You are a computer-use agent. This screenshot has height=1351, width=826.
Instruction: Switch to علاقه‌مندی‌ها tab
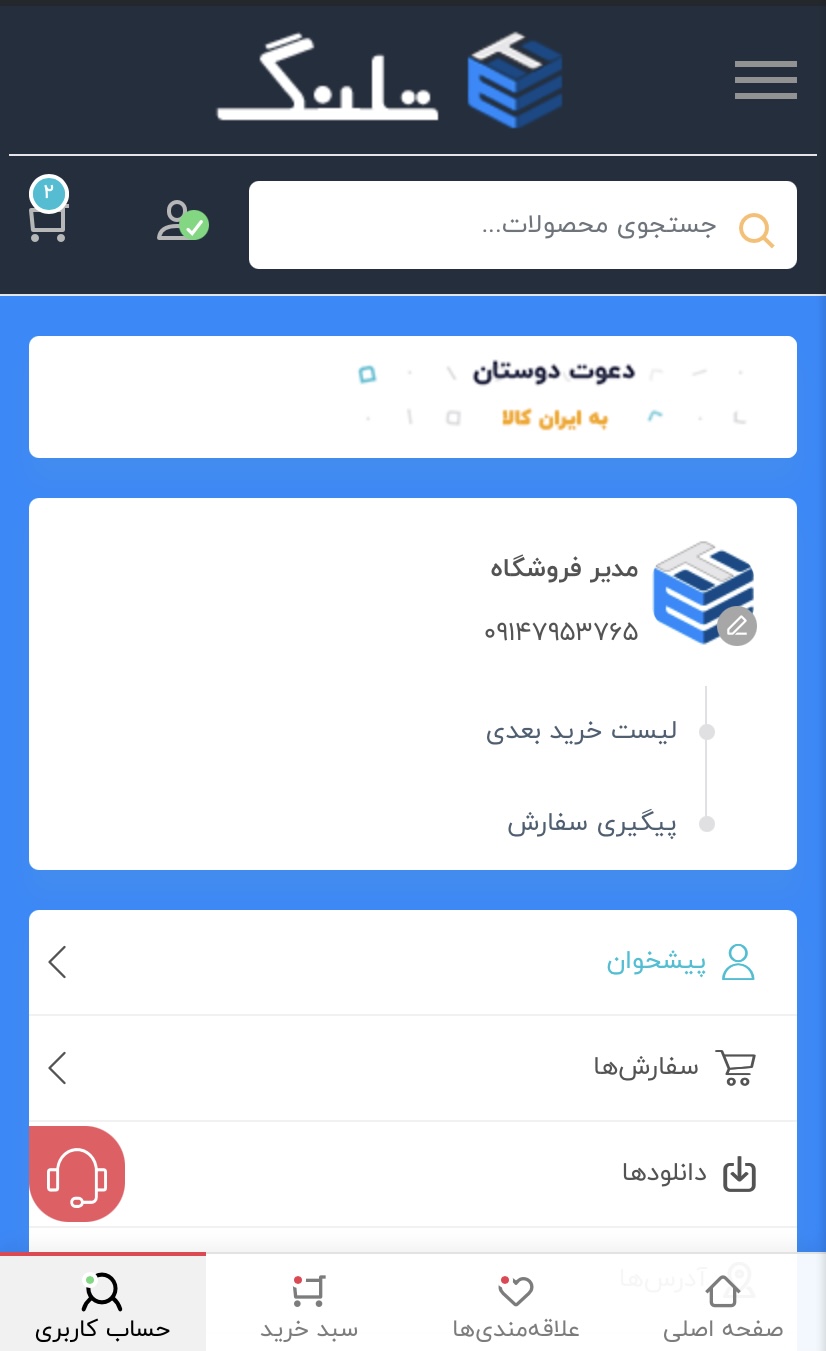click(516, 1305)
